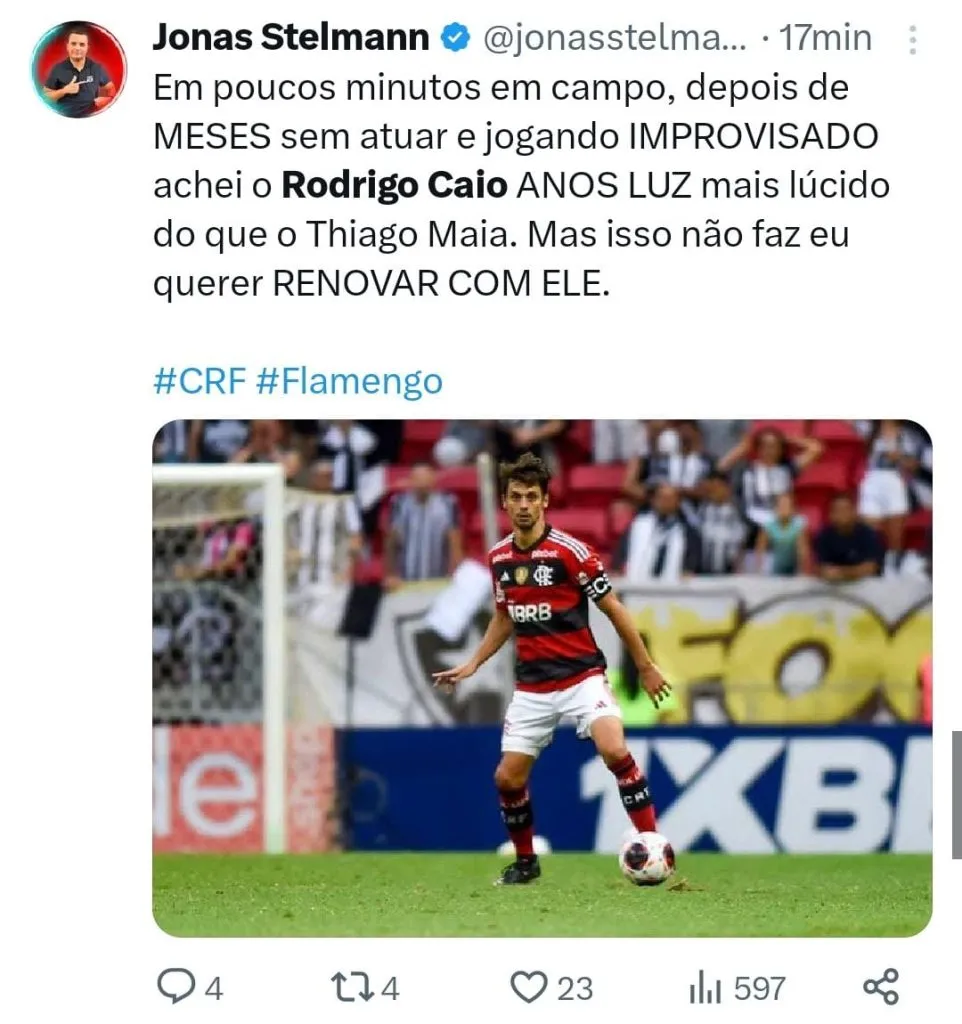This screenshot has width=962, height=1024.
Task: Open the #CRF hashtag
Action: [x=199, y=381]
